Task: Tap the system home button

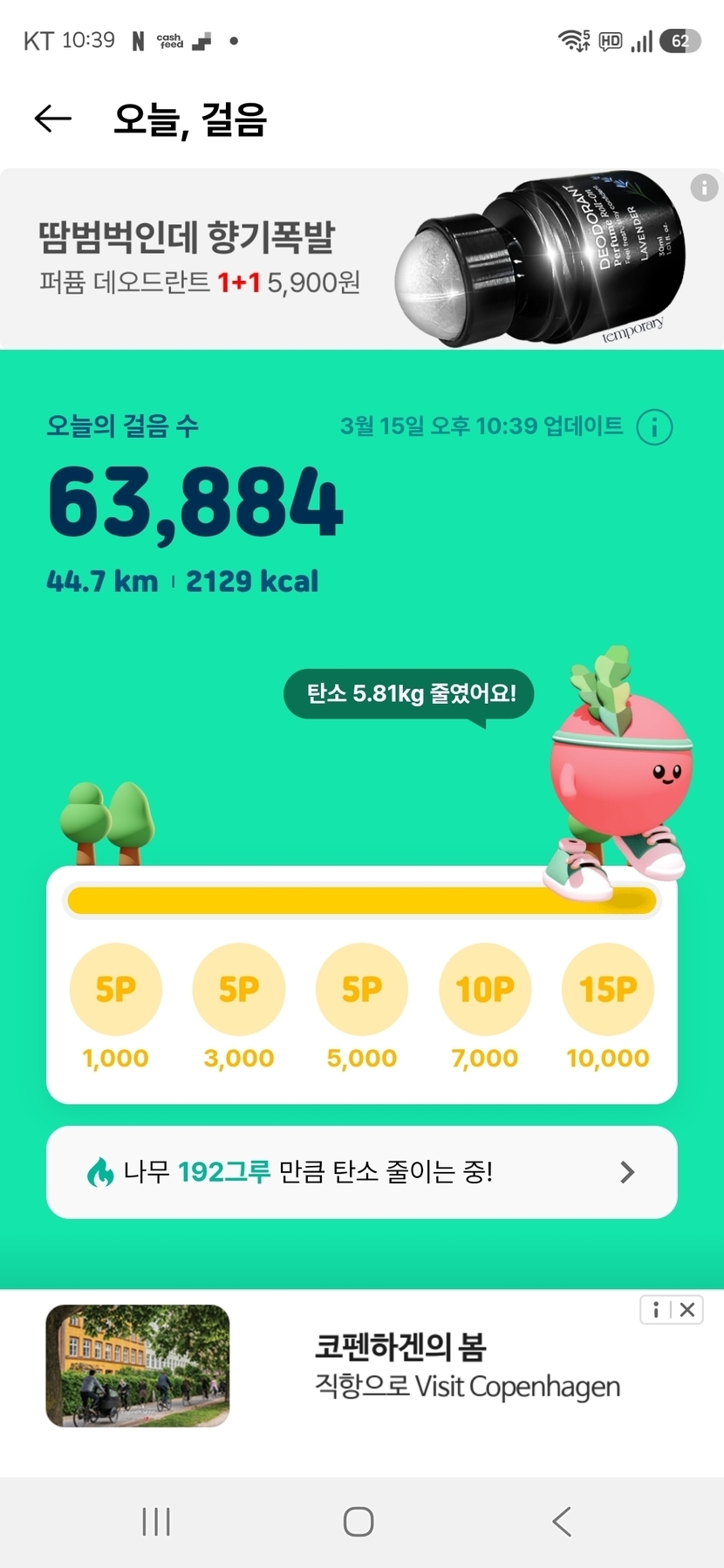Action: (359, 1522)
